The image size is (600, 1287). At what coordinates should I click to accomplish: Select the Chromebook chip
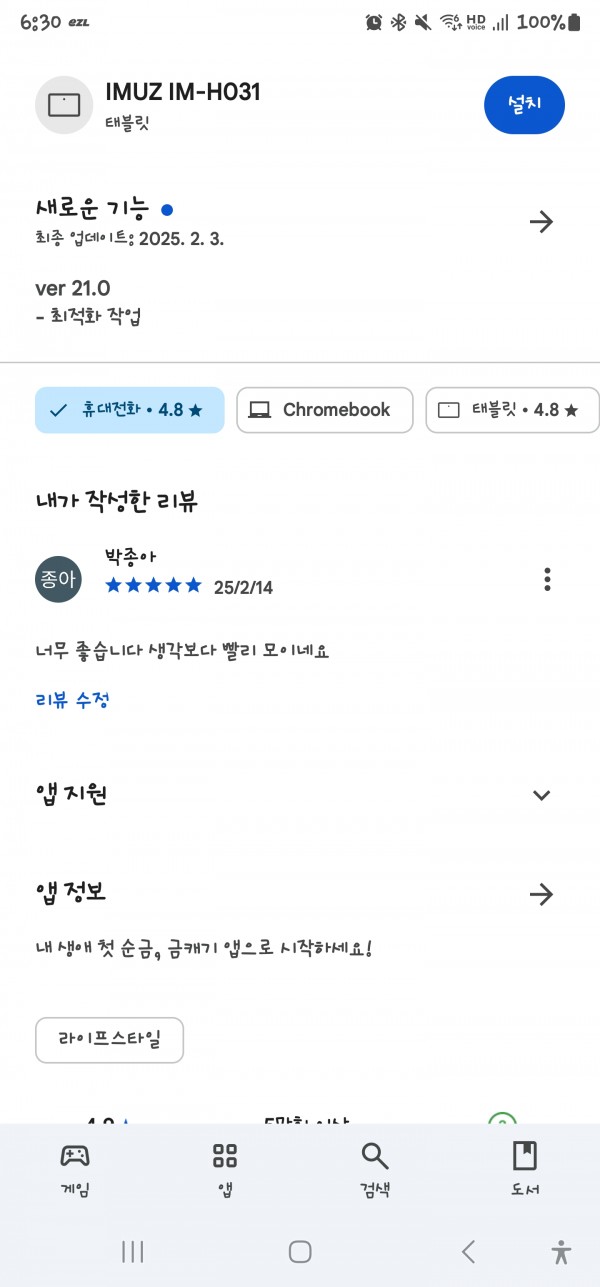(x=325, y=410)
